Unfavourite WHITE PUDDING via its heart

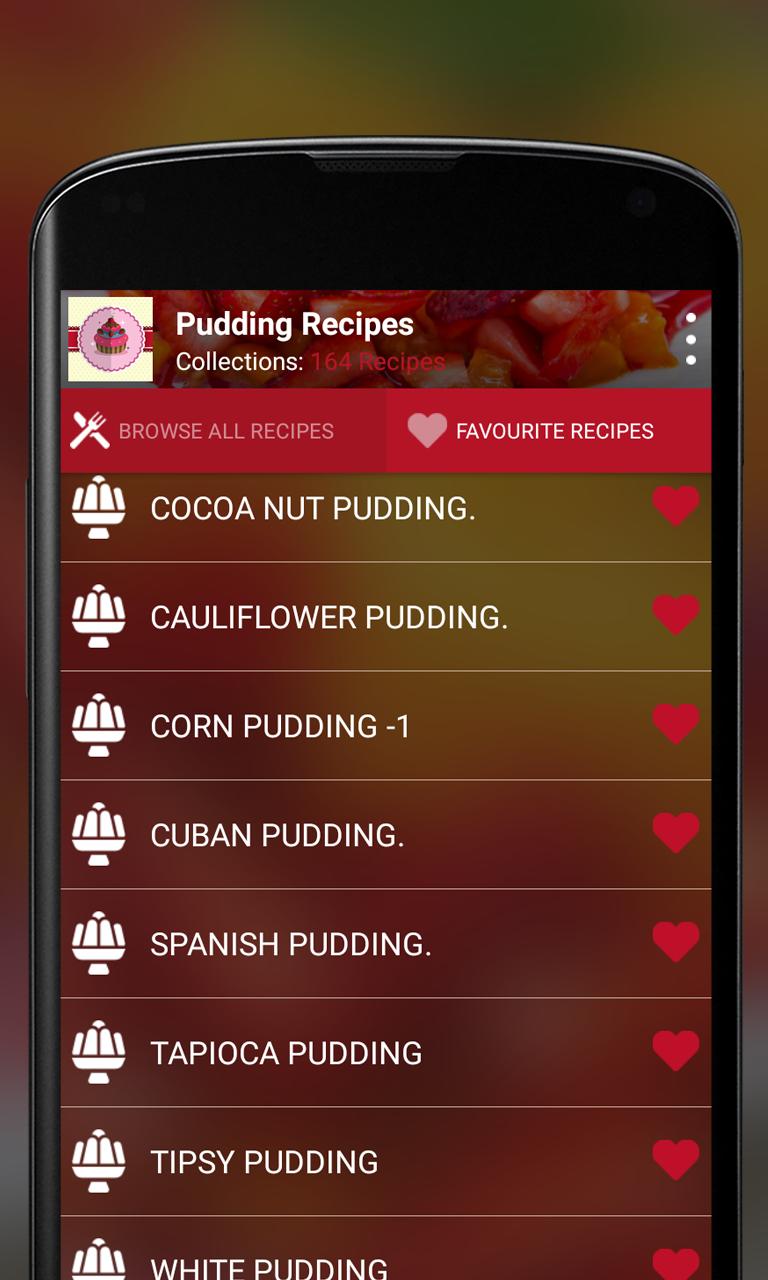676,1262
